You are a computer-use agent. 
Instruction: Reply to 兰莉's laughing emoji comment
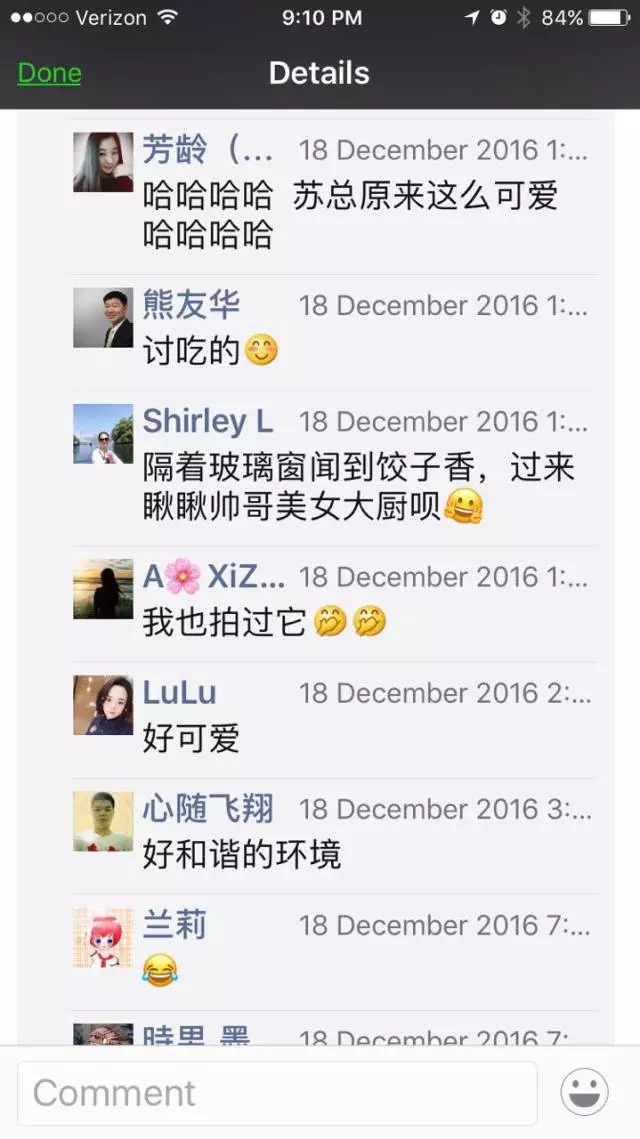160,970
